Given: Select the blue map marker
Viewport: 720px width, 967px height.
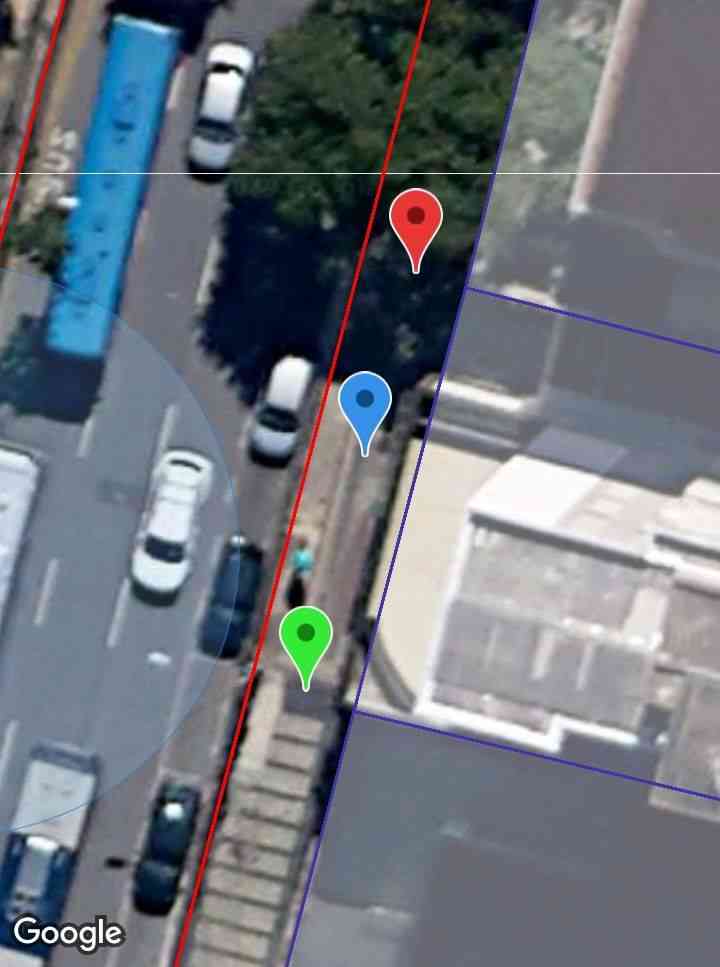Looking at the screenshot, I should coord(365,403).
